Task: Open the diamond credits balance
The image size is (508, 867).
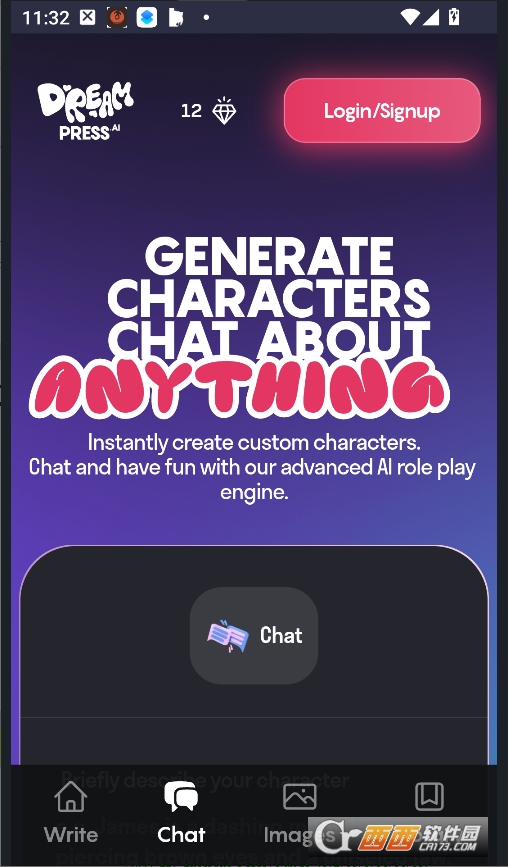Action: [208, 111]
